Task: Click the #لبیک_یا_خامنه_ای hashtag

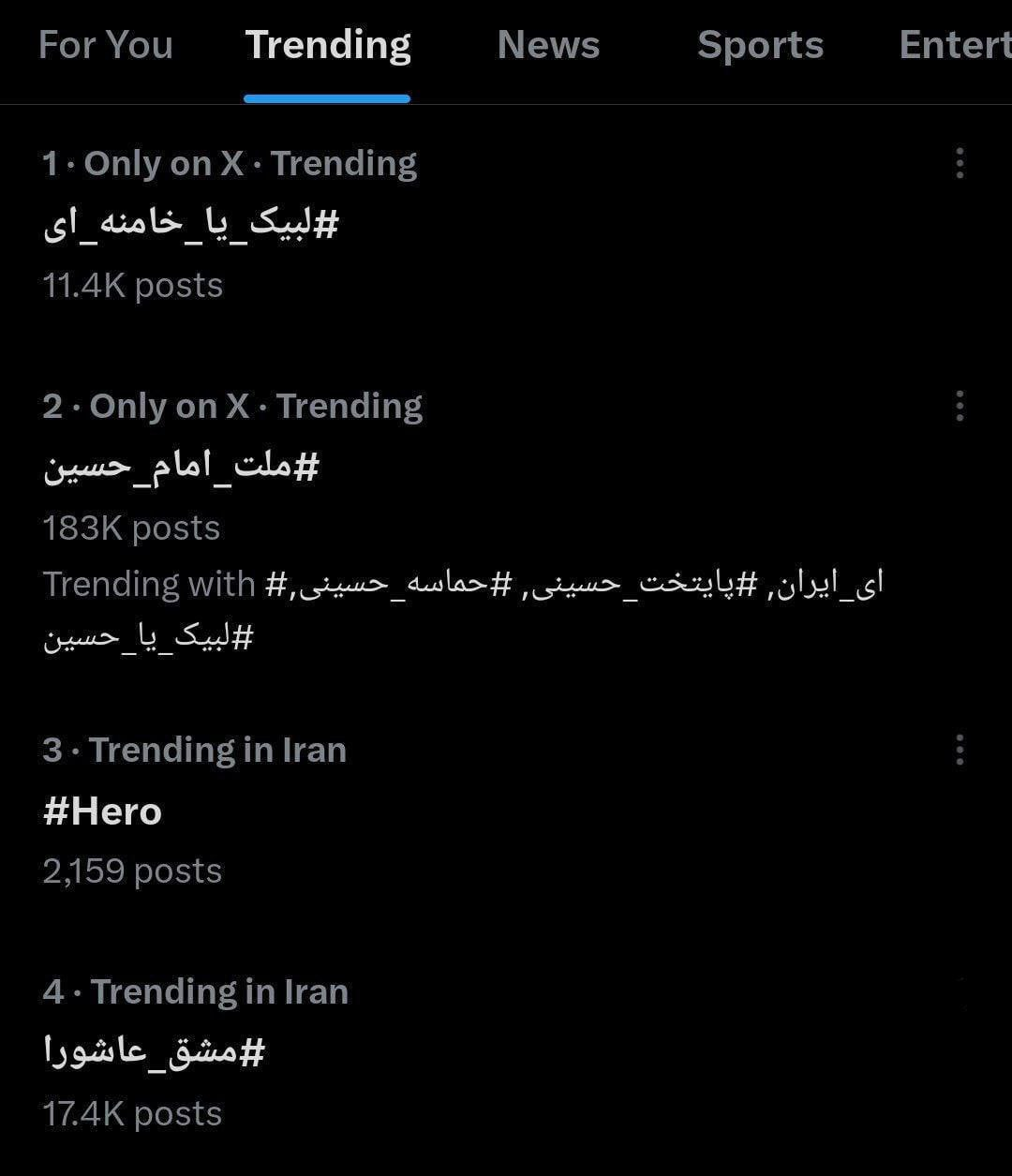Action: (190, 223)
